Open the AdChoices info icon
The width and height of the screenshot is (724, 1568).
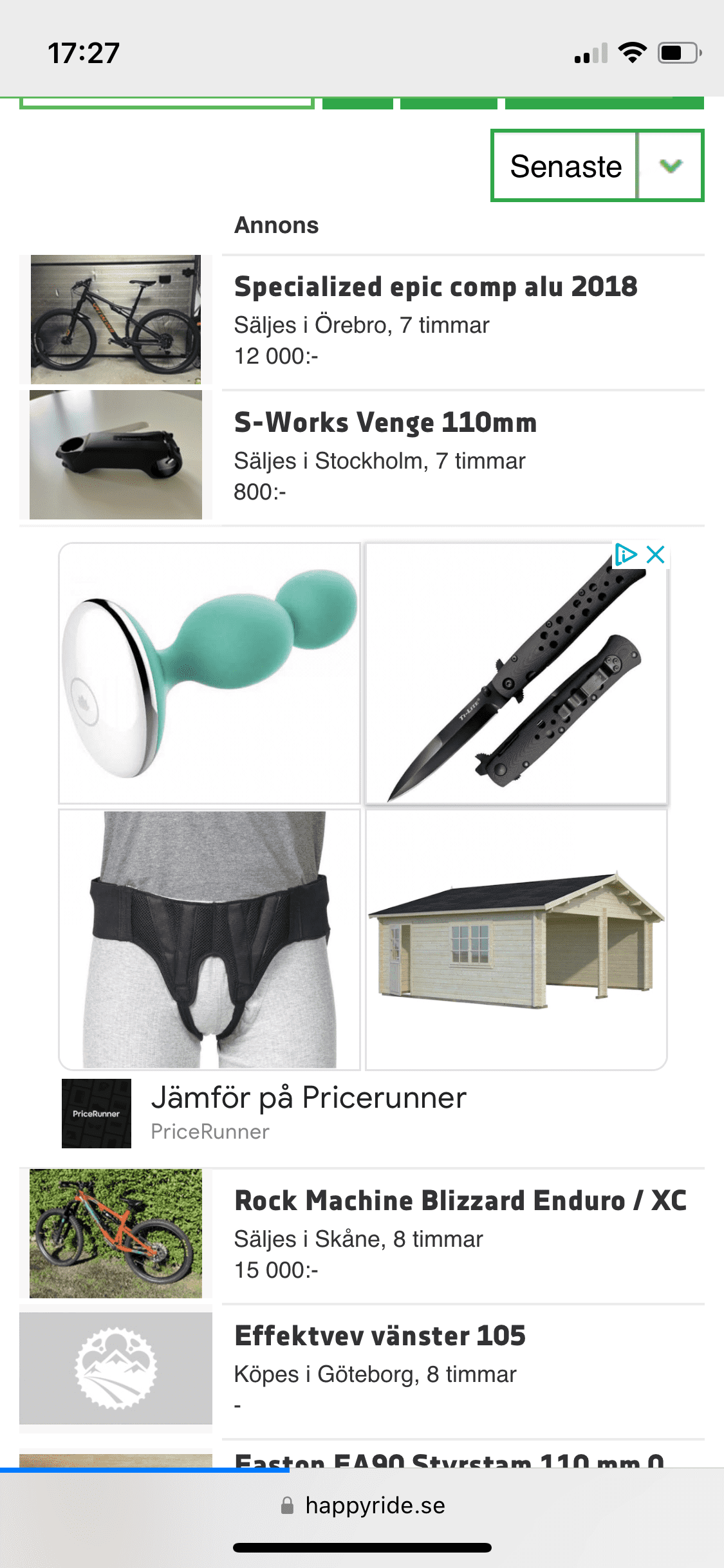pos(625,555)
